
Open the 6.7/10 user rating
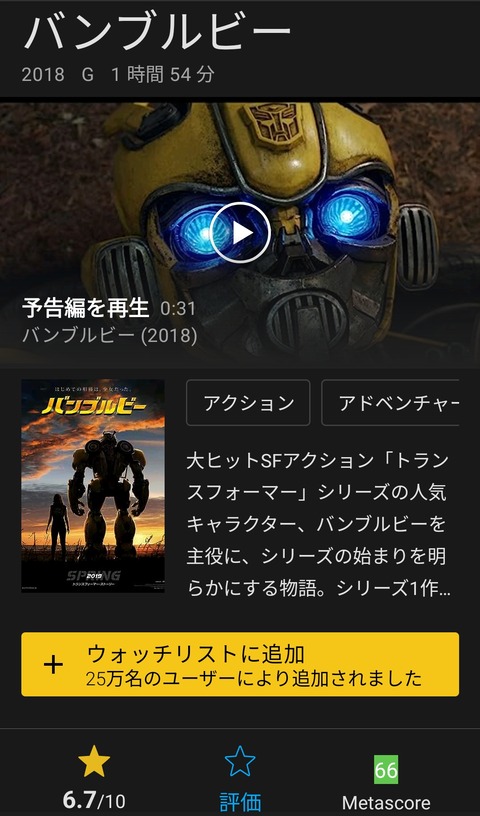[94, 777]
